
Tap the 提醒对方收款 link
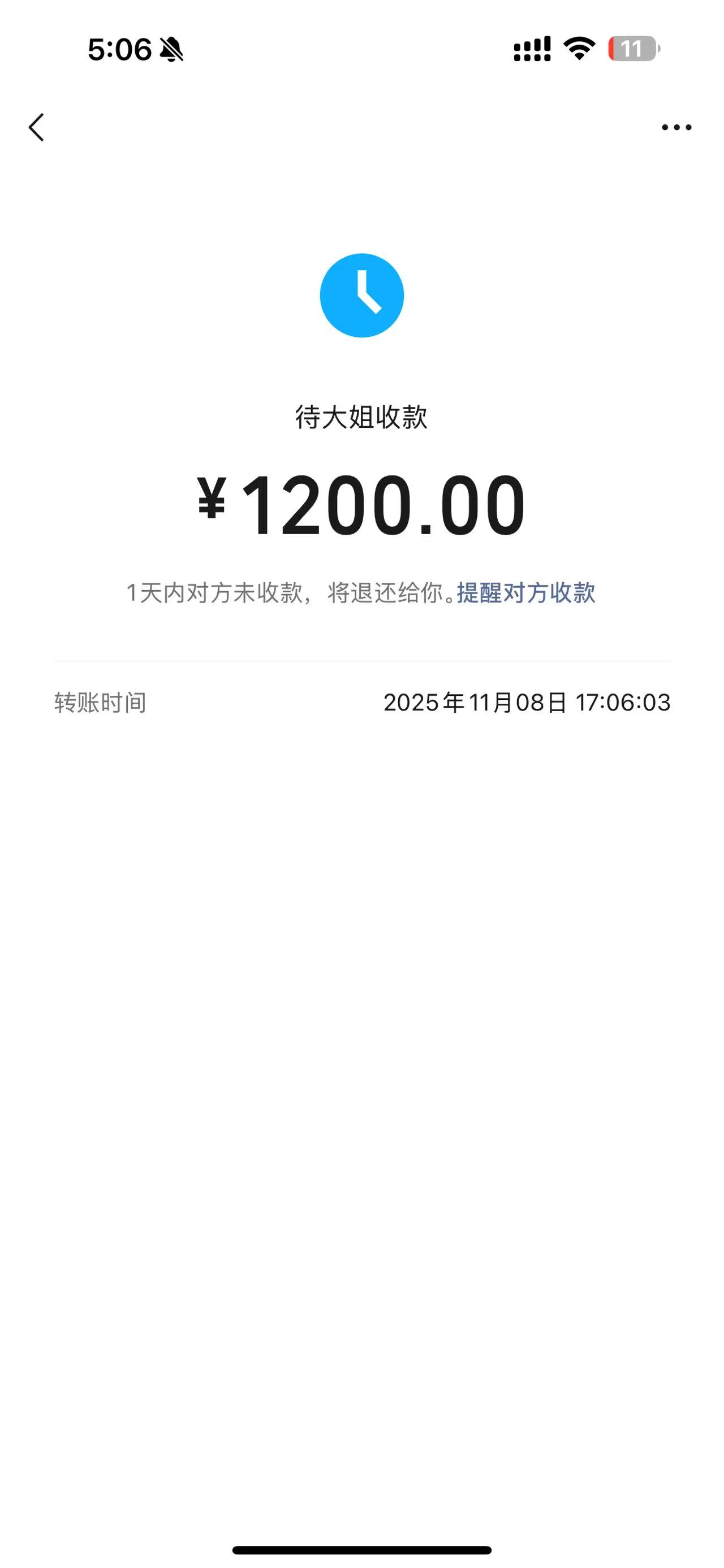point(525,593)
